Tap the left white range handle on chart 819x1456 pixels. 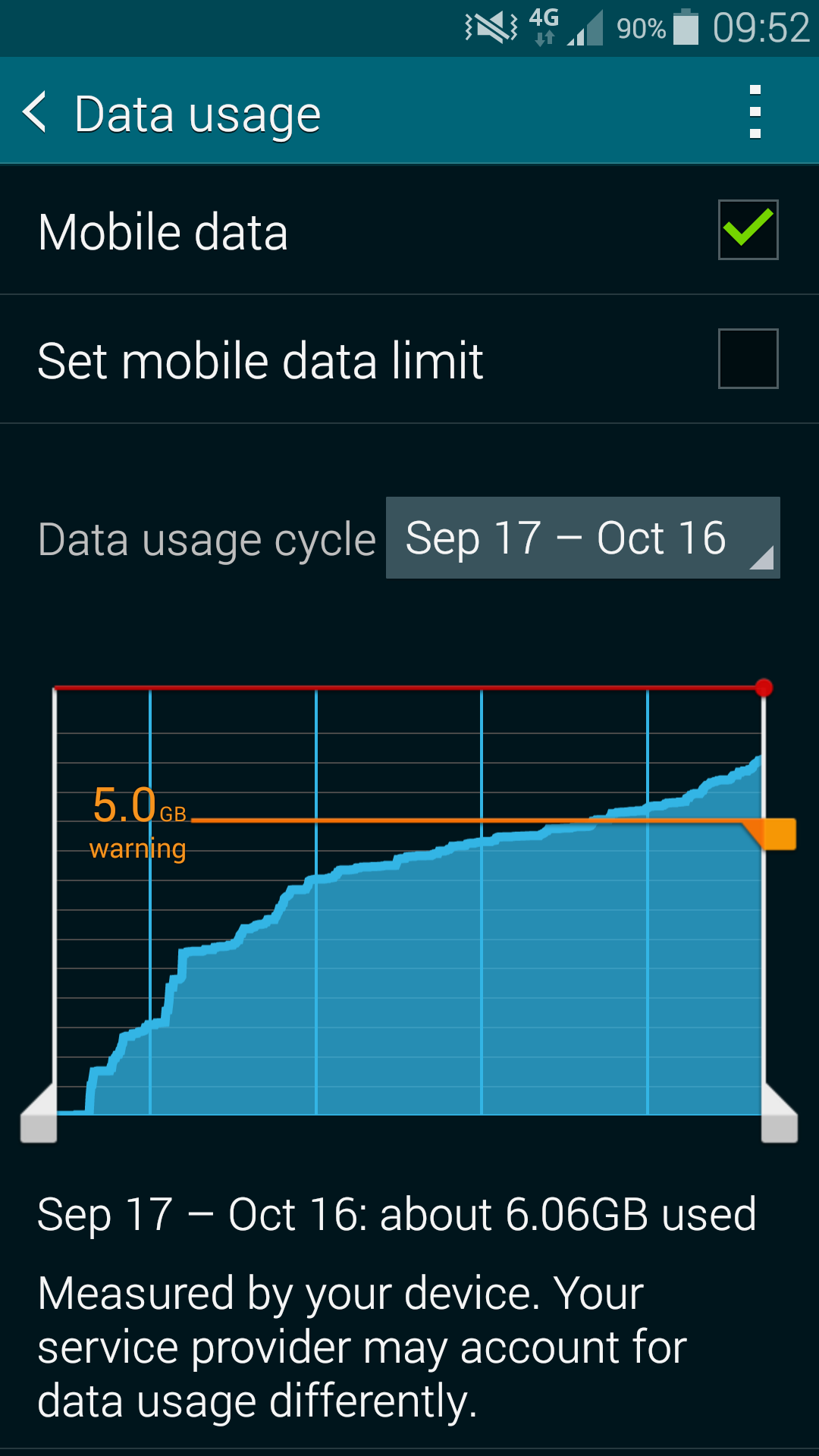39,1113
